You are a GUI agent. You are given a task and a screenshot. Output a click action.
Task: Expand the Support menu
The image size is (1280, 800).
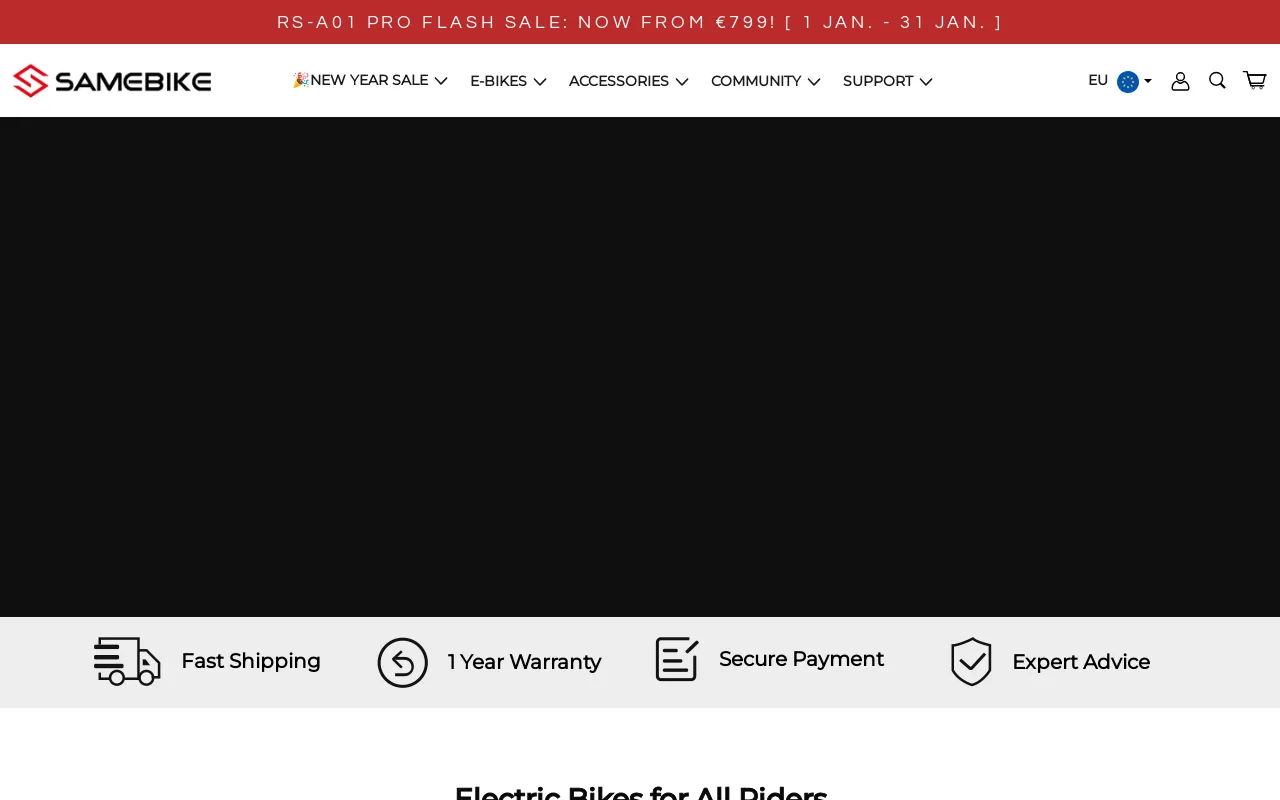pos(887,81)
